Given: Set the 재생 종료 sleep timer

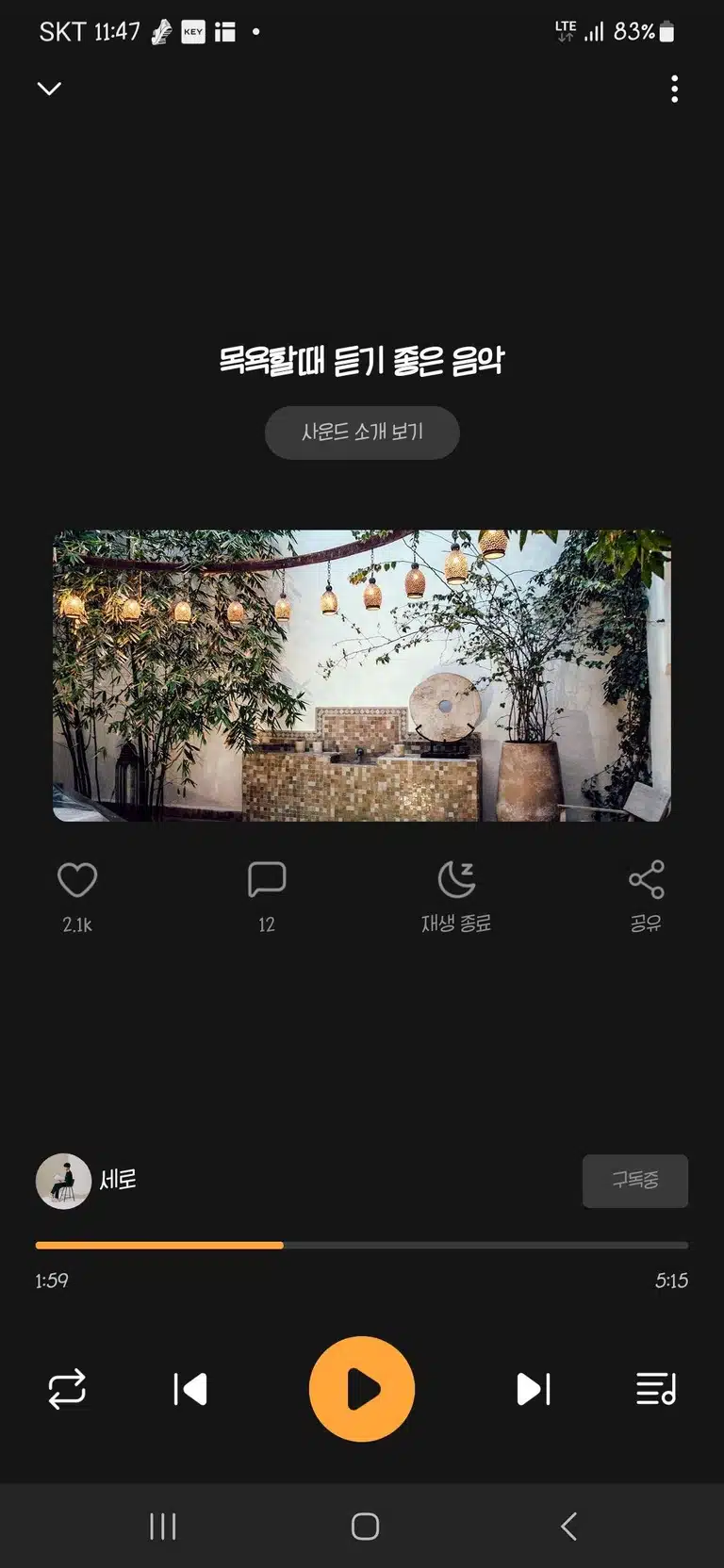Looking at the screenshot, I should click(x=456, y=896).
